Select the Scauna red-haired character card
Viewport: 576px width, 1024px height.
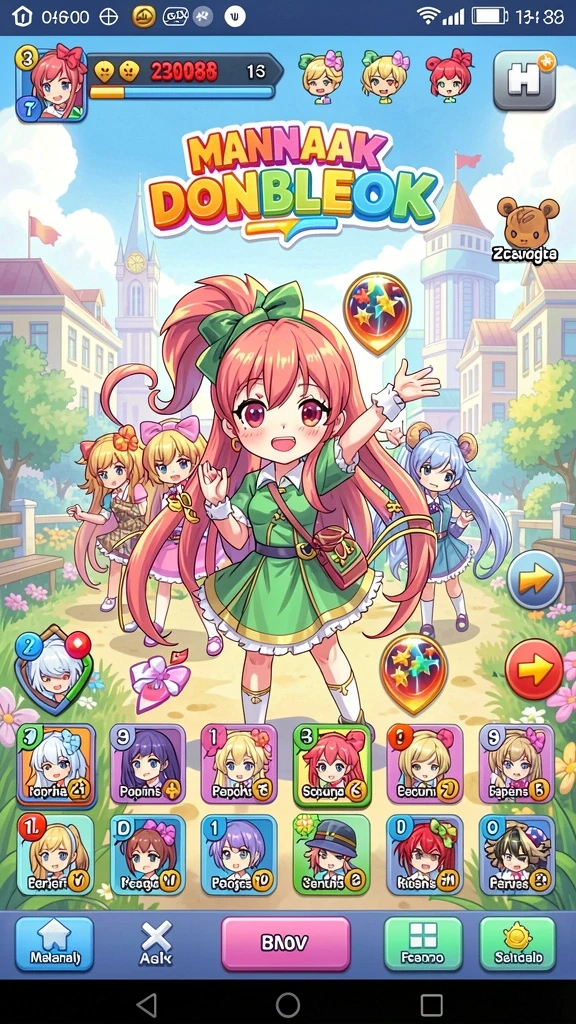332,763
